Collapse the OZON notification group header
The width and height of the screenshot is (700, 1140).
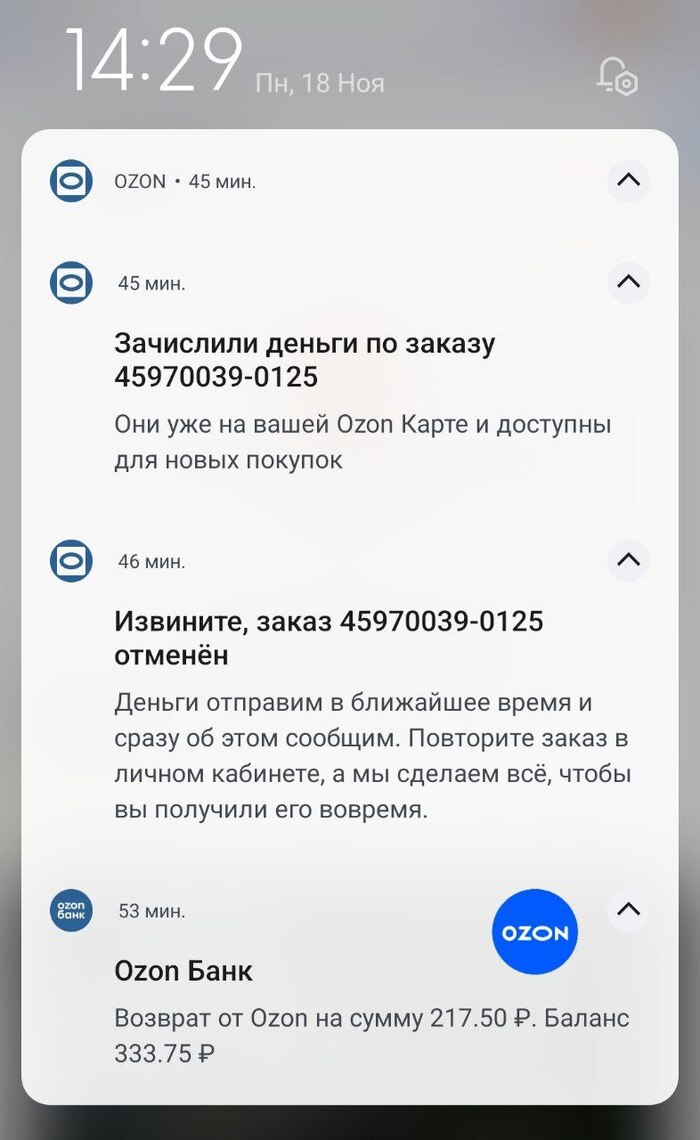[x=628, y=181]
